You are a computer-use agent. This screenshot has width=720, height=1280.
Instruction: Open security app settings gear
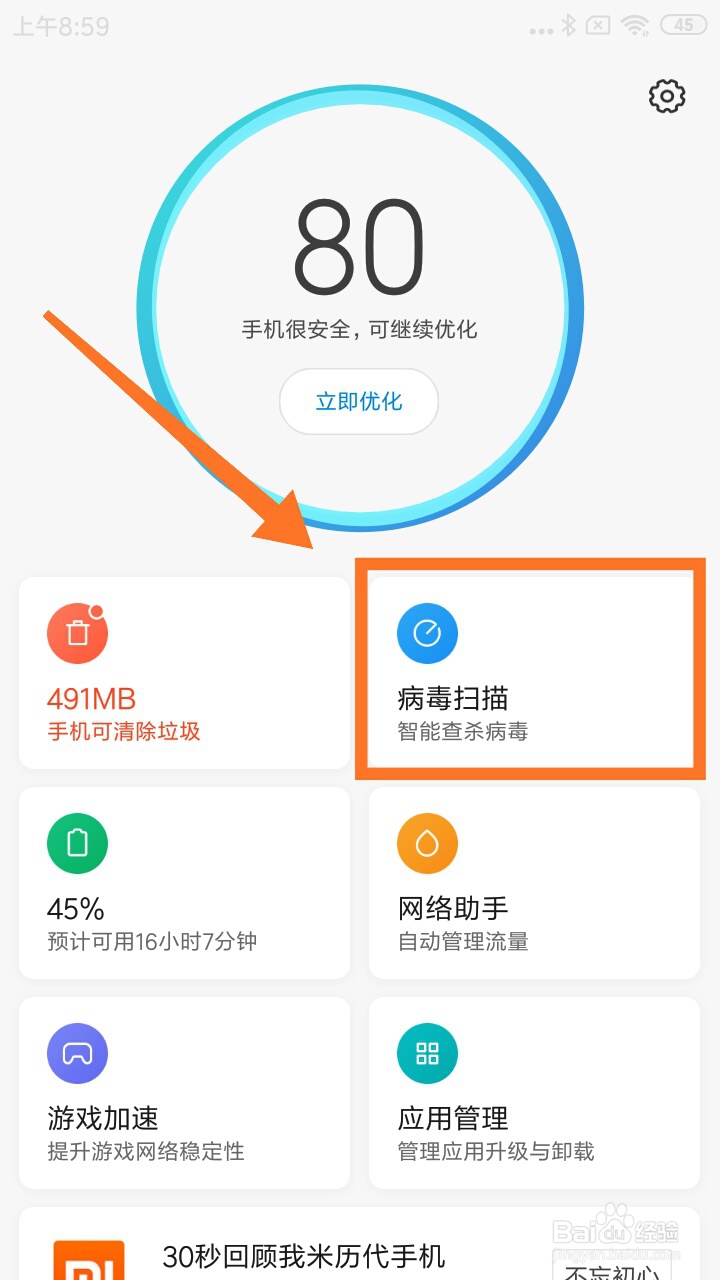coord(666,97)
